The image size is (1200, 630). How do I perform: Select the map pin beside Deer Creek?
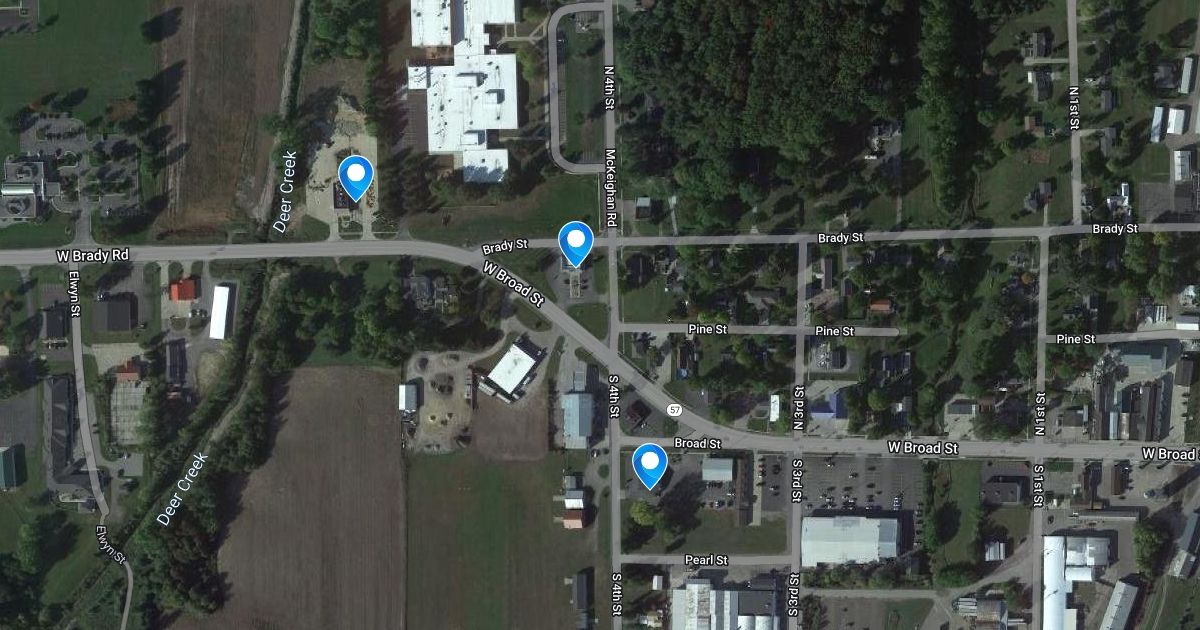(355, 176)
